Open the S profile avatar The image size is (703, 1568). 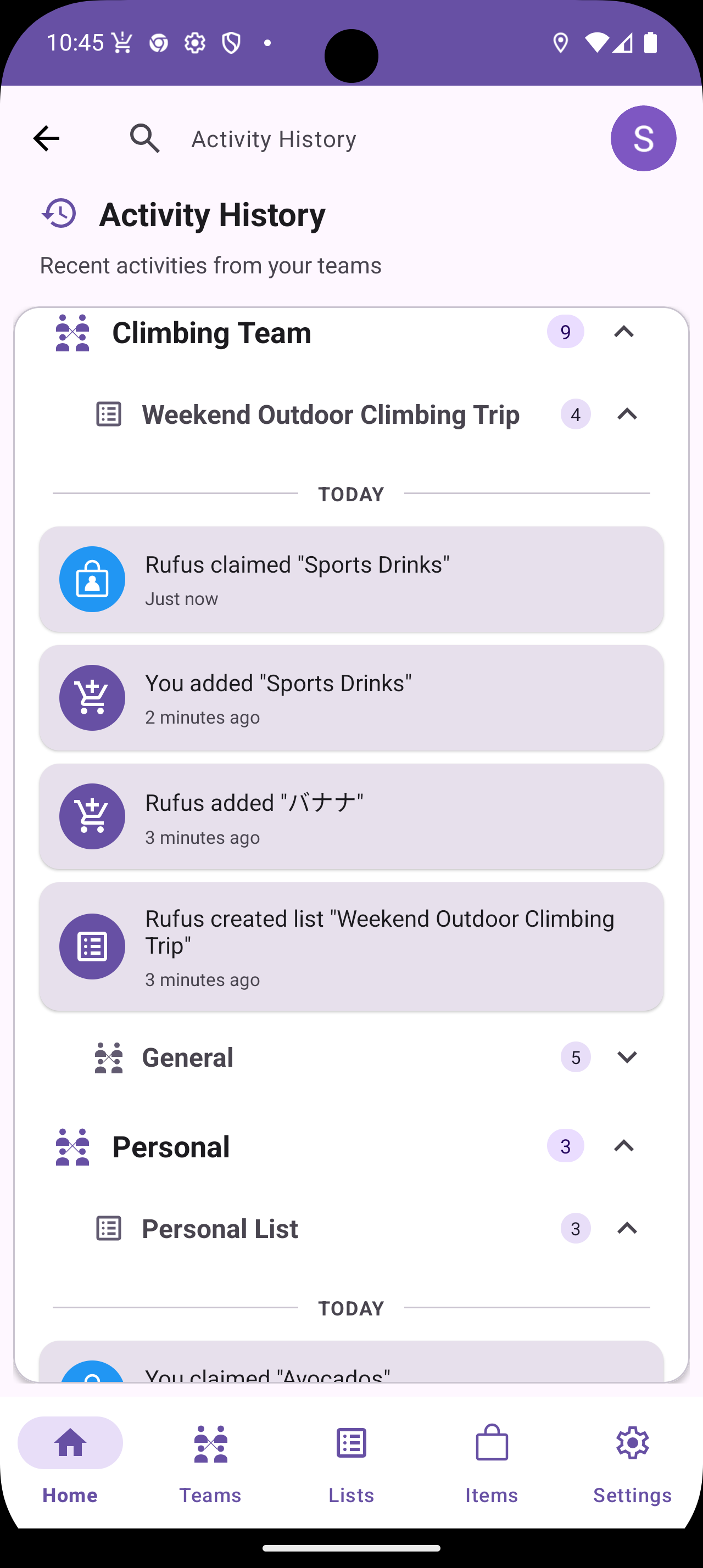pos(643,138)
